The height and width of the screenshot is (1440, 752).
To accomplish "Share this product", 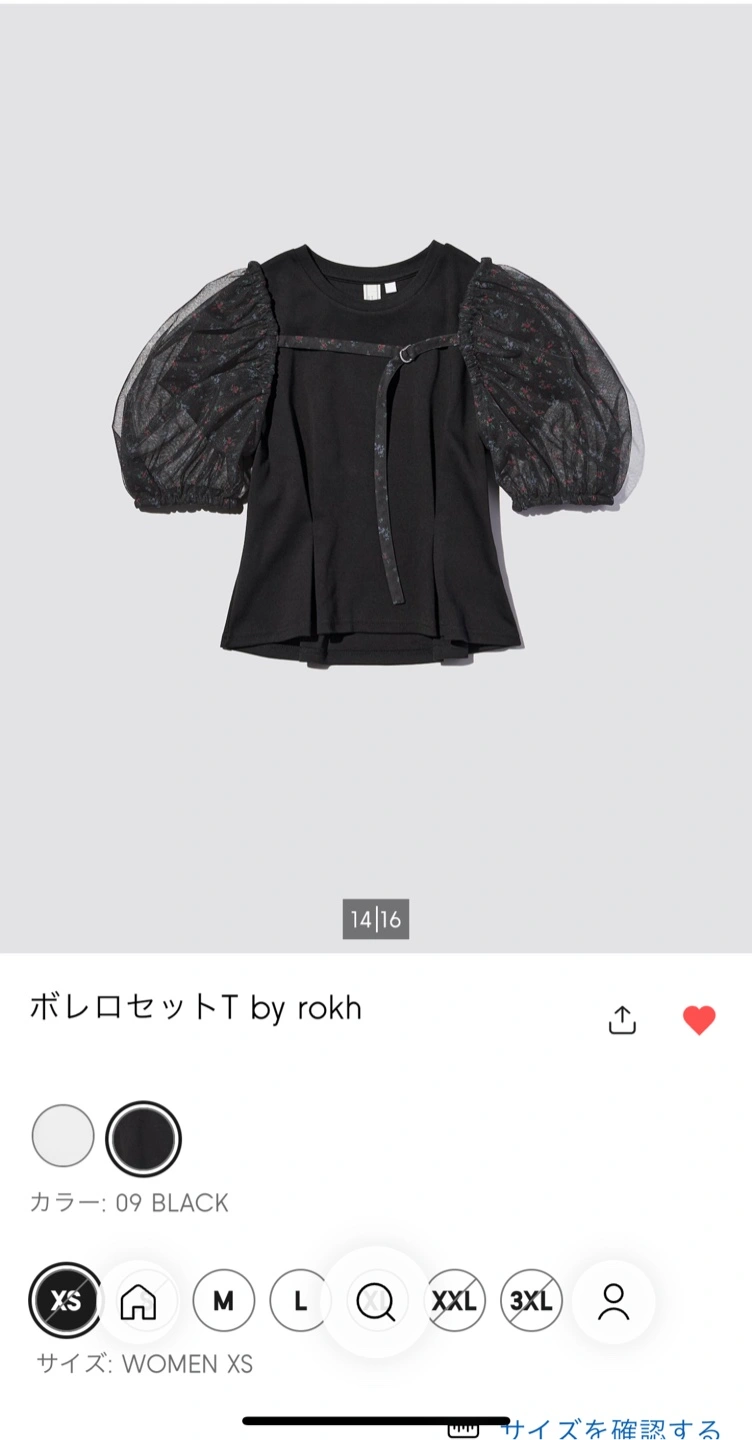I will point(622,1019).
